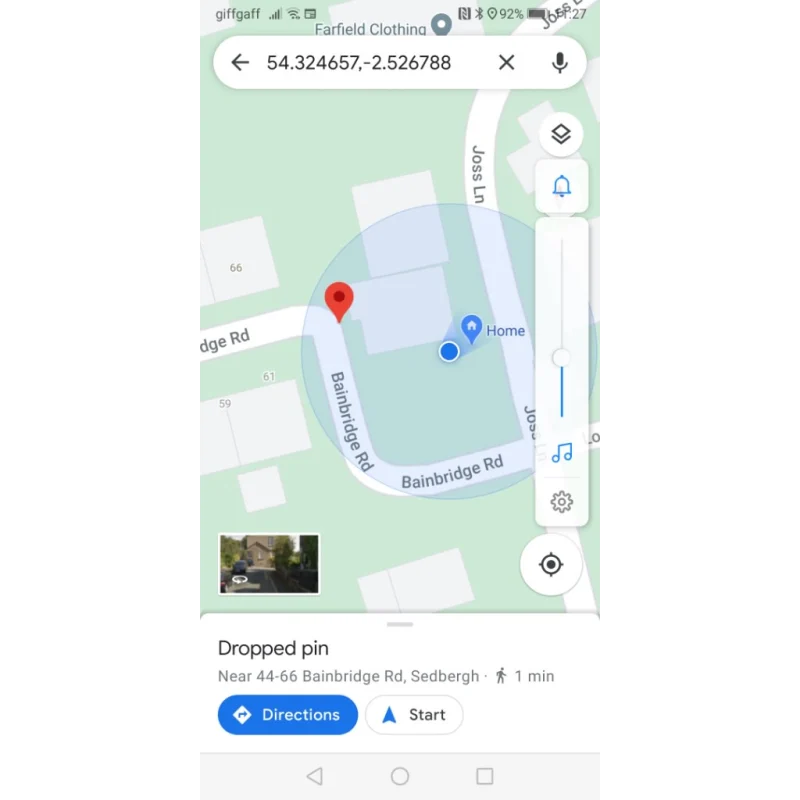This screenshot has width=800, height=800.
Task: Clear the searched coordinates
Action: tap(506, 63)
